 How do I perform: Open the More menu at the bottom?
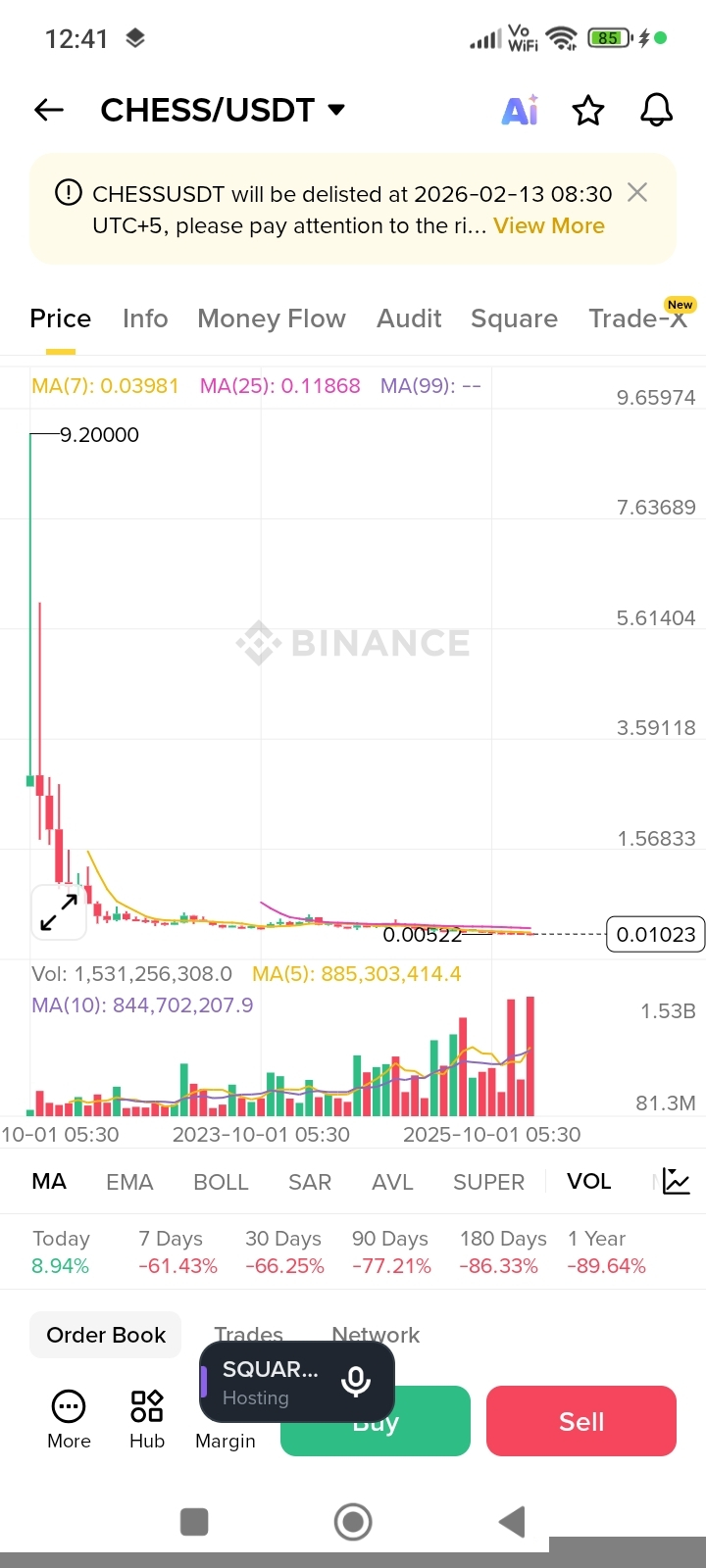(x=69, y=1419)
